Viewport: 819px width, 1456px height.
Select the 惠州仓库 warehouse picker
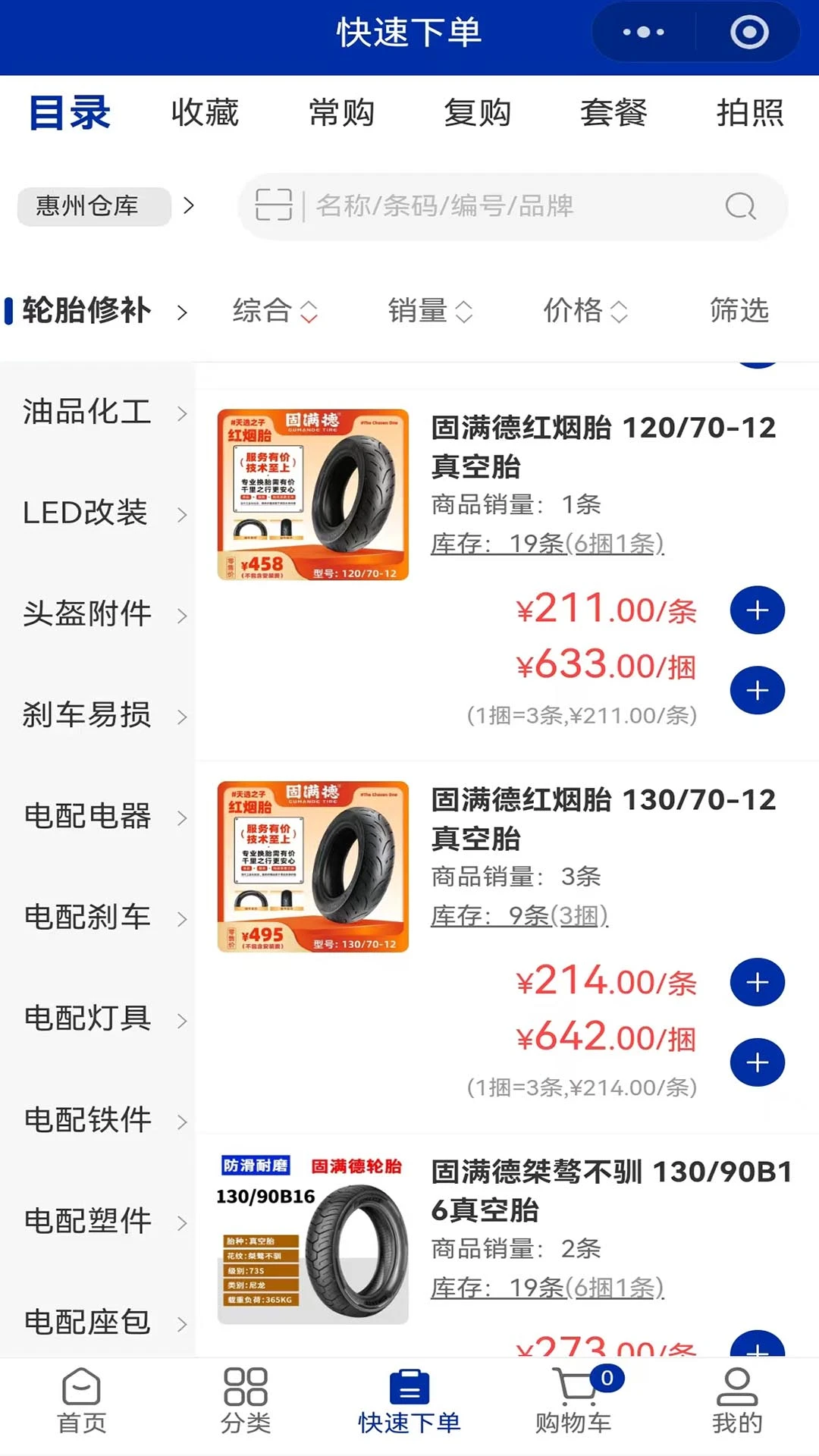(x=94, y=206)
